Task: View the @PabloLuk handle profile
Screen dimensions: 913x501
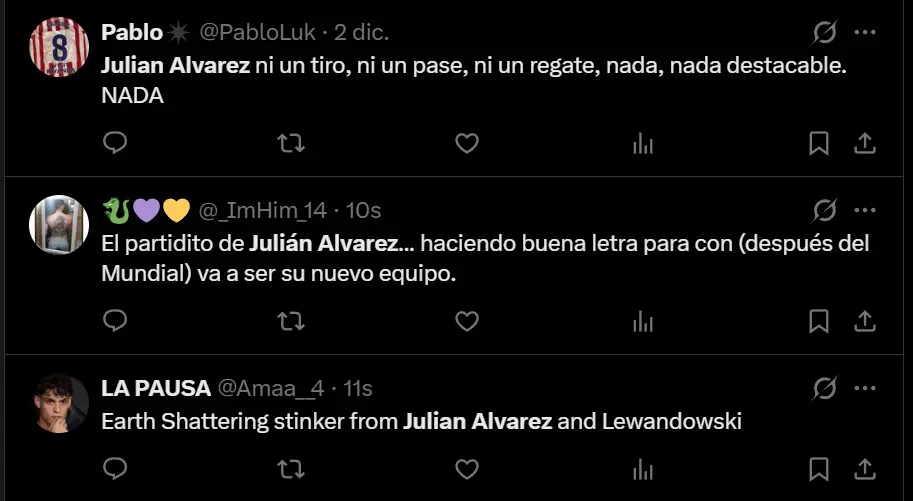Action: 258,33
